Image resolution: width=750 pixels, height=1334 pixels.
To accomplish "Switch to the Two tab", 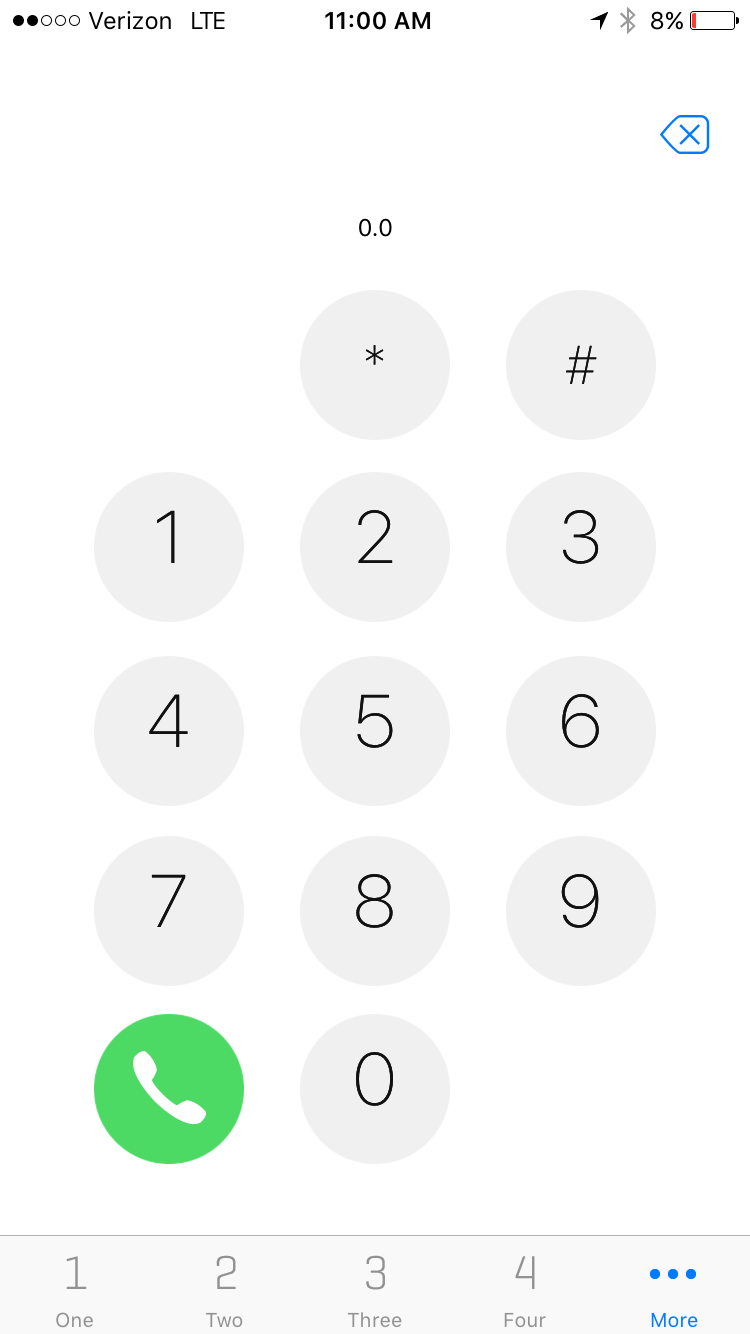I will (224, 1288).
